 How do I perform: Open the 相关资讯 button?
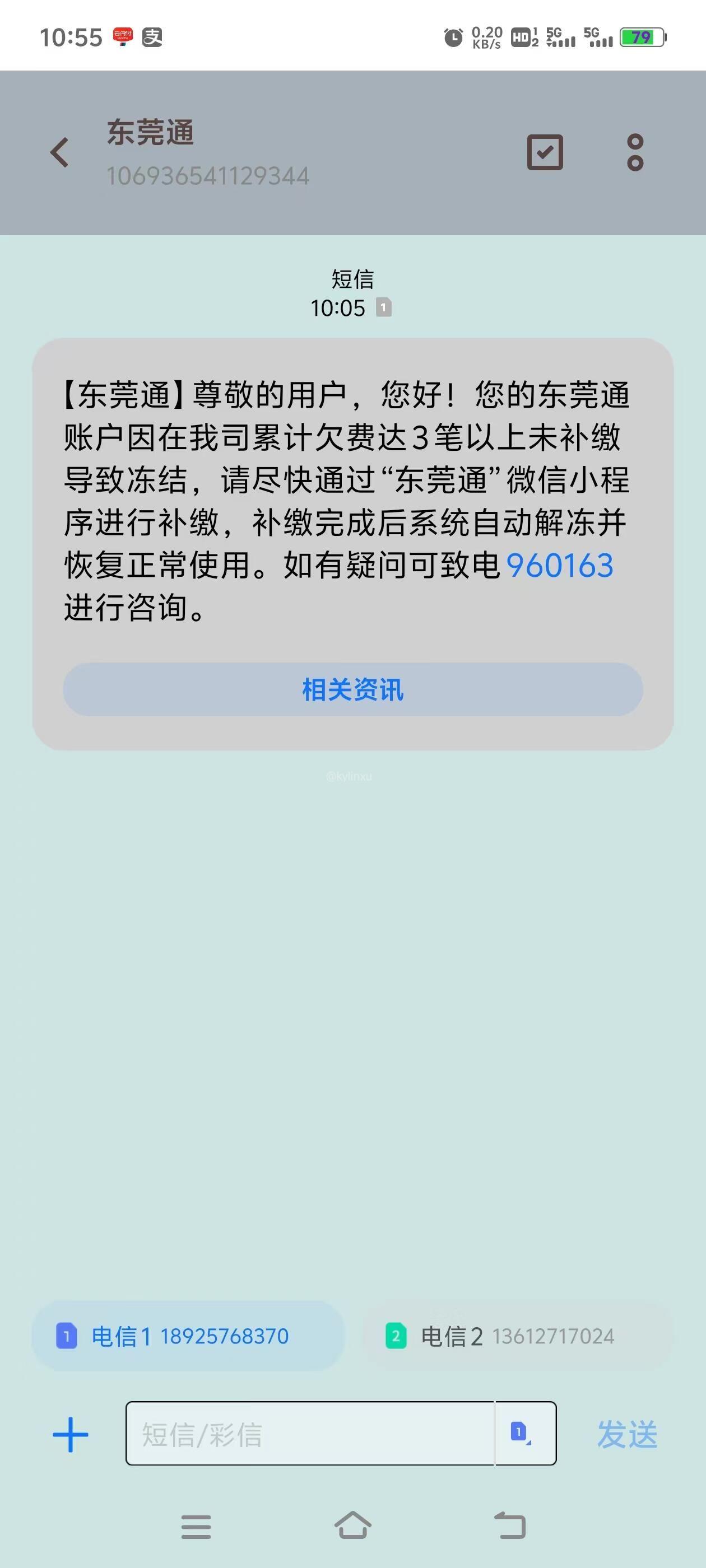click(352, 690)
